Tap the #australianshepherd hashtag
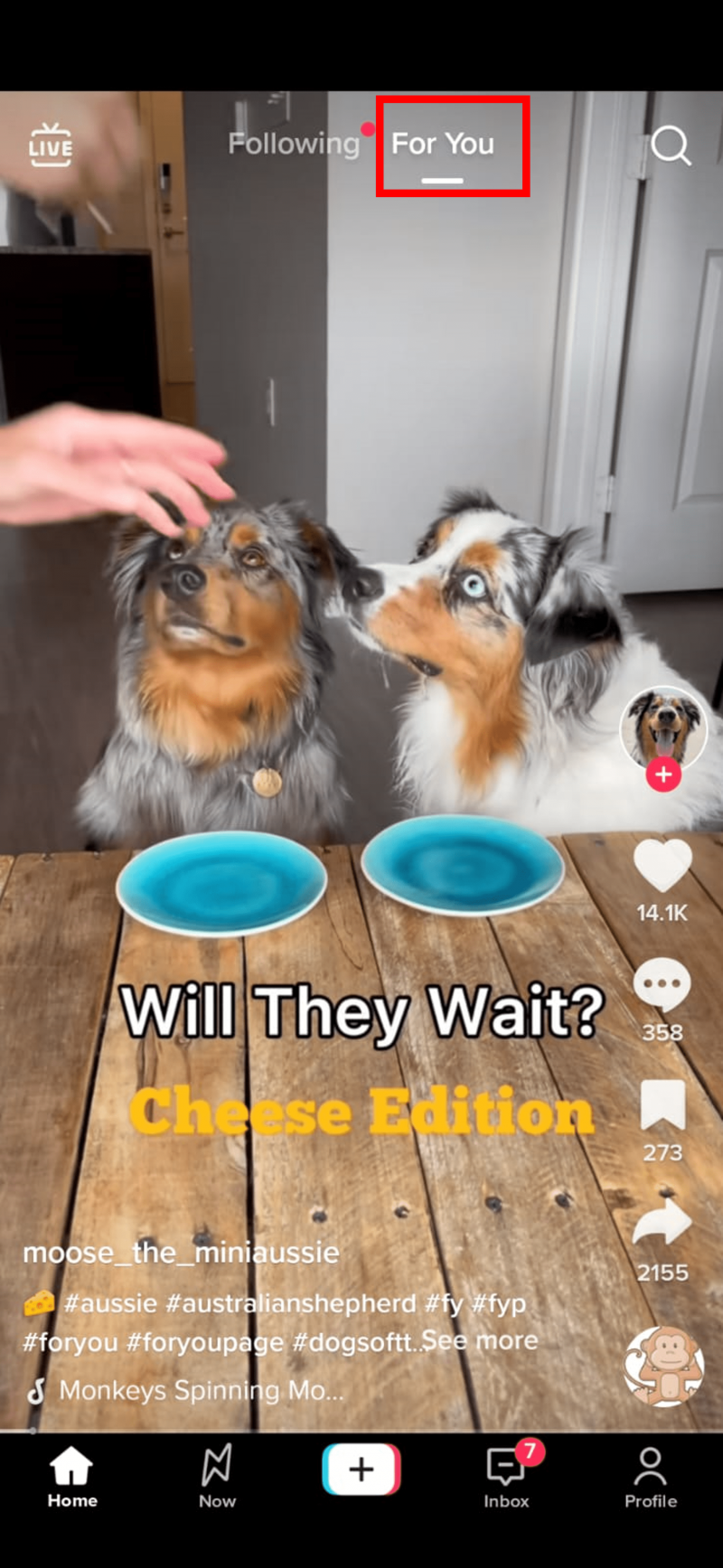The height and width of the screenshot is (1568, 723). (x=291, y=1303)
